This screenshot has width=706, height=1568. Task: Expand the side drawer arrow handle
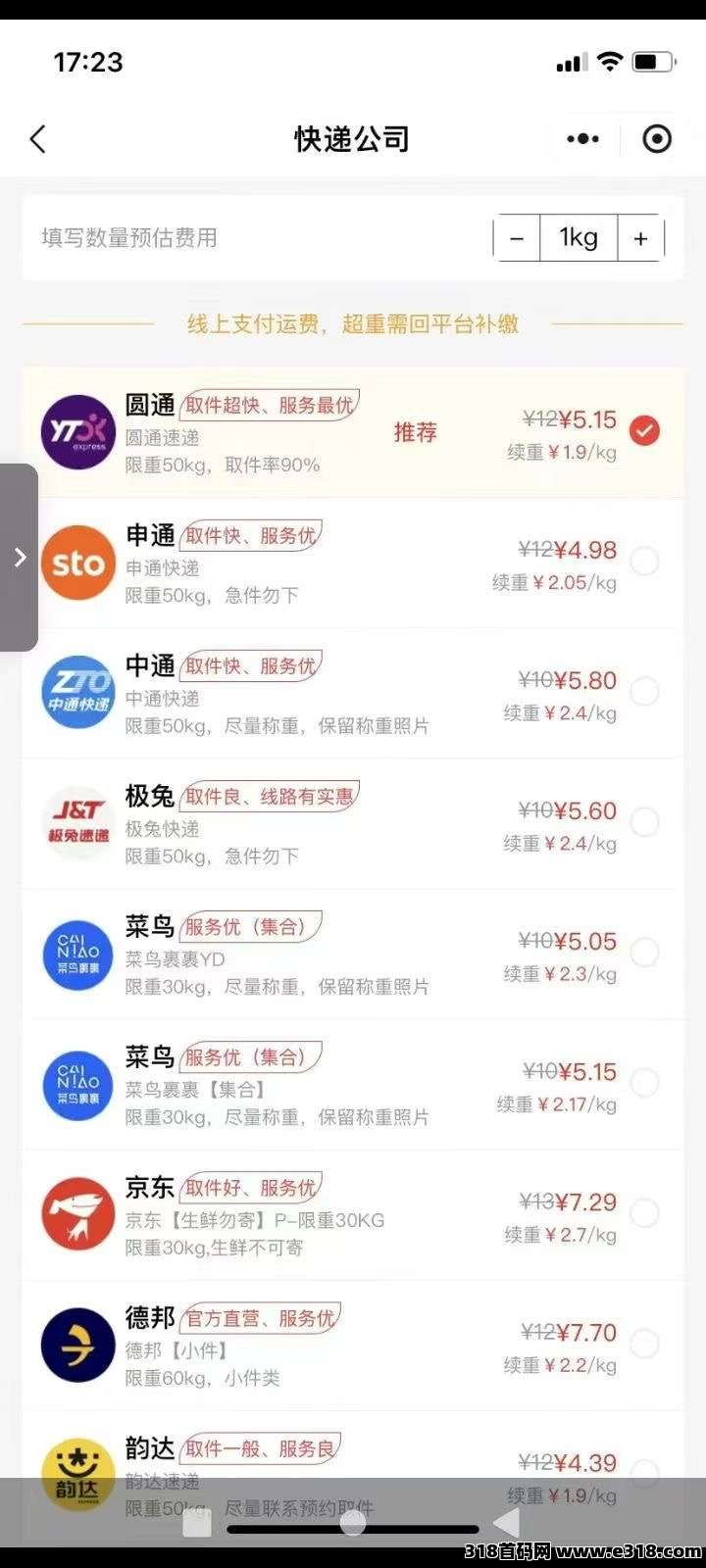(19, 558)
